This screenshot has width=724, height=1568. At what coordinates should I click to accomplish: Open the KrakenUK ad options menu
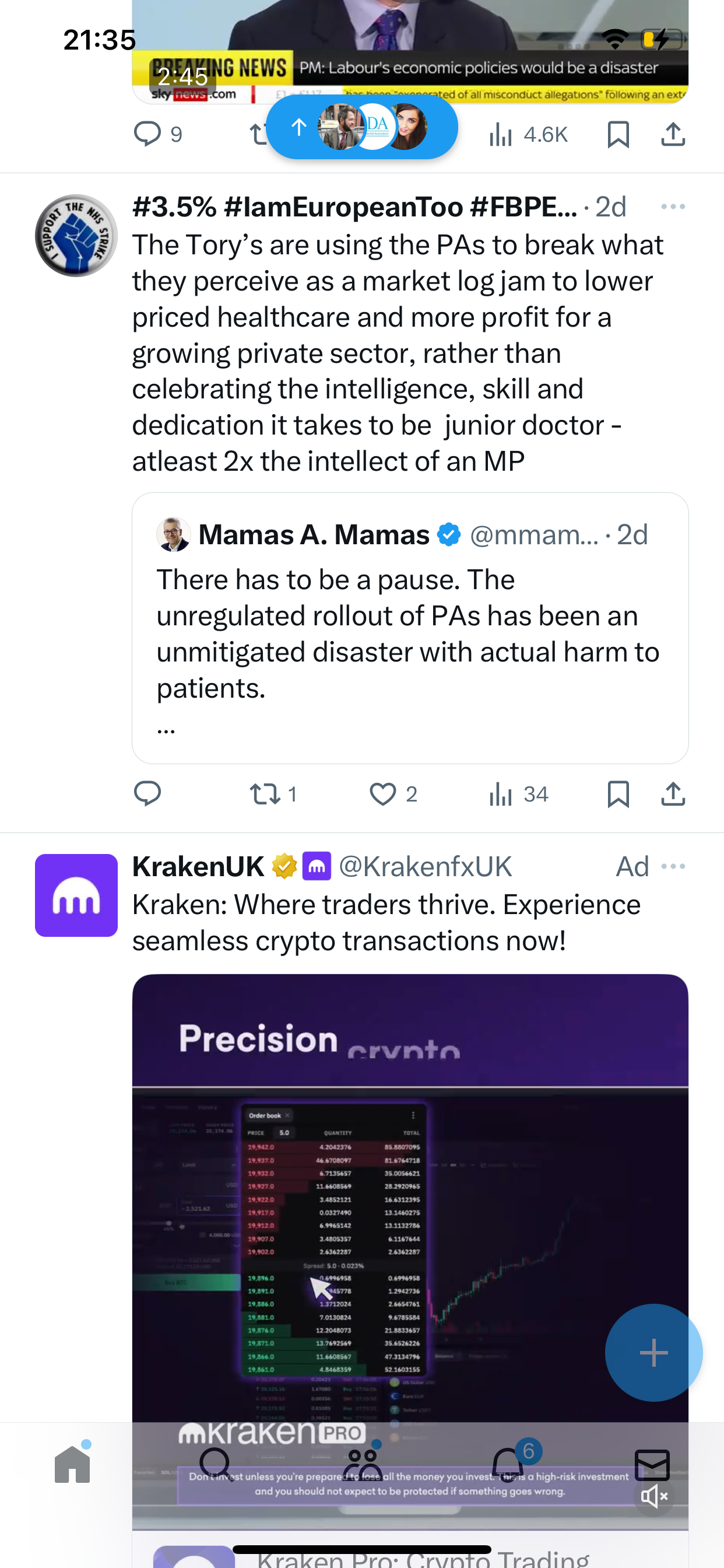pyautogui.click(x=673, y=866)
